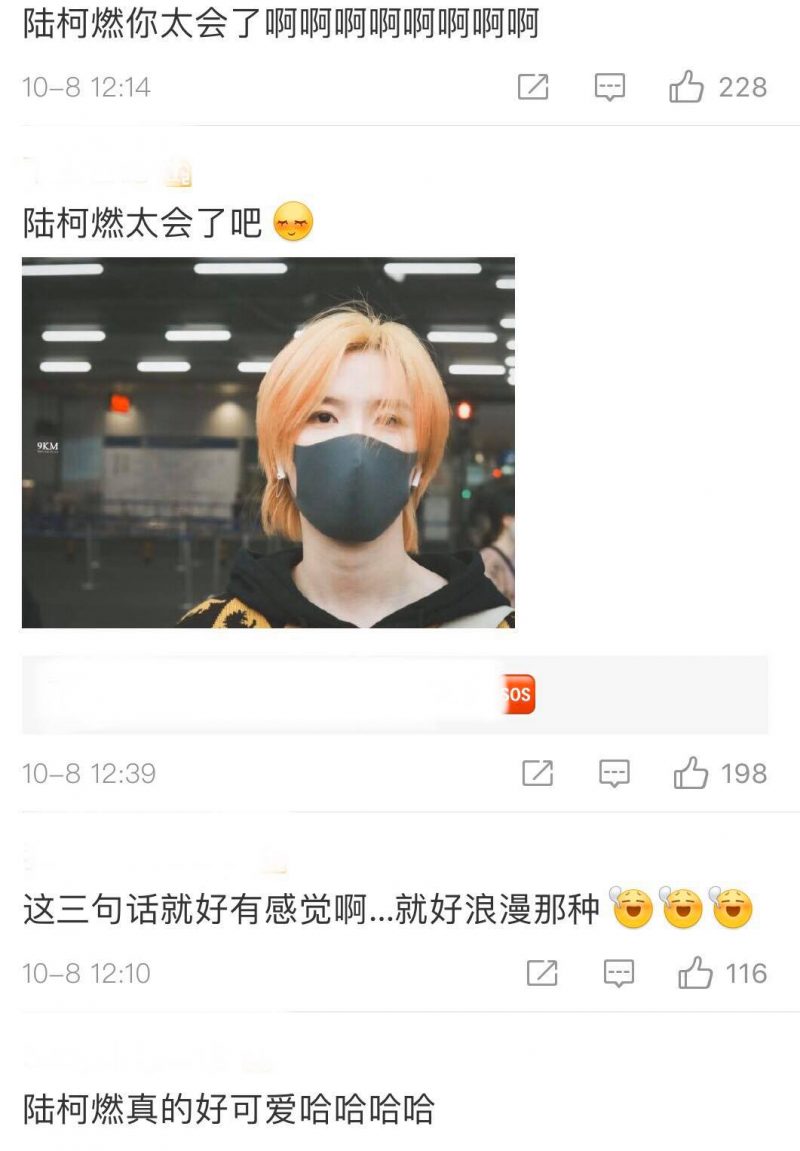Reply to the comment posted at 10-8 12:39
This screenshot has width=800, height=1151.
pos(614,774)
